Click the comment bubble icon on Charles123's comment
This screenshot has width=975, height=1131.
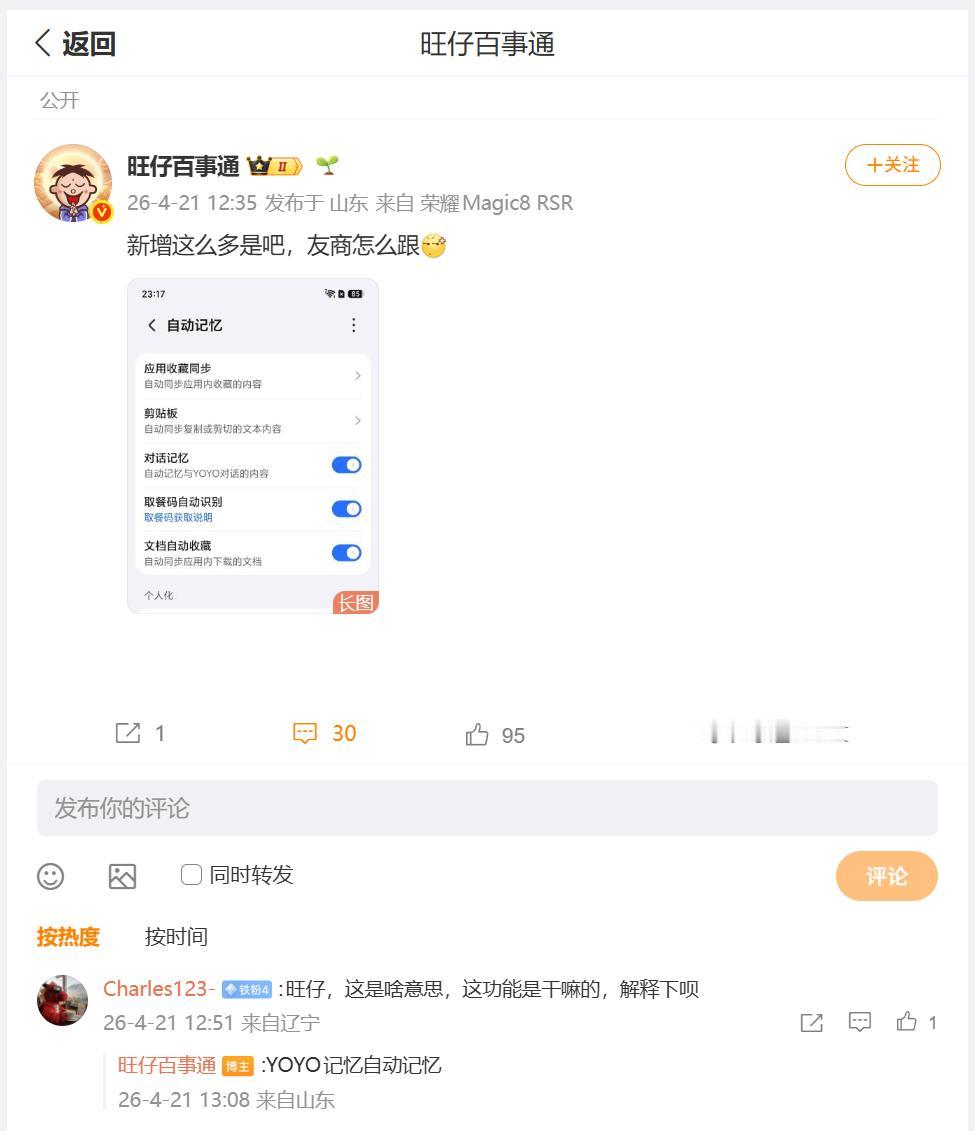[859, 1022]
